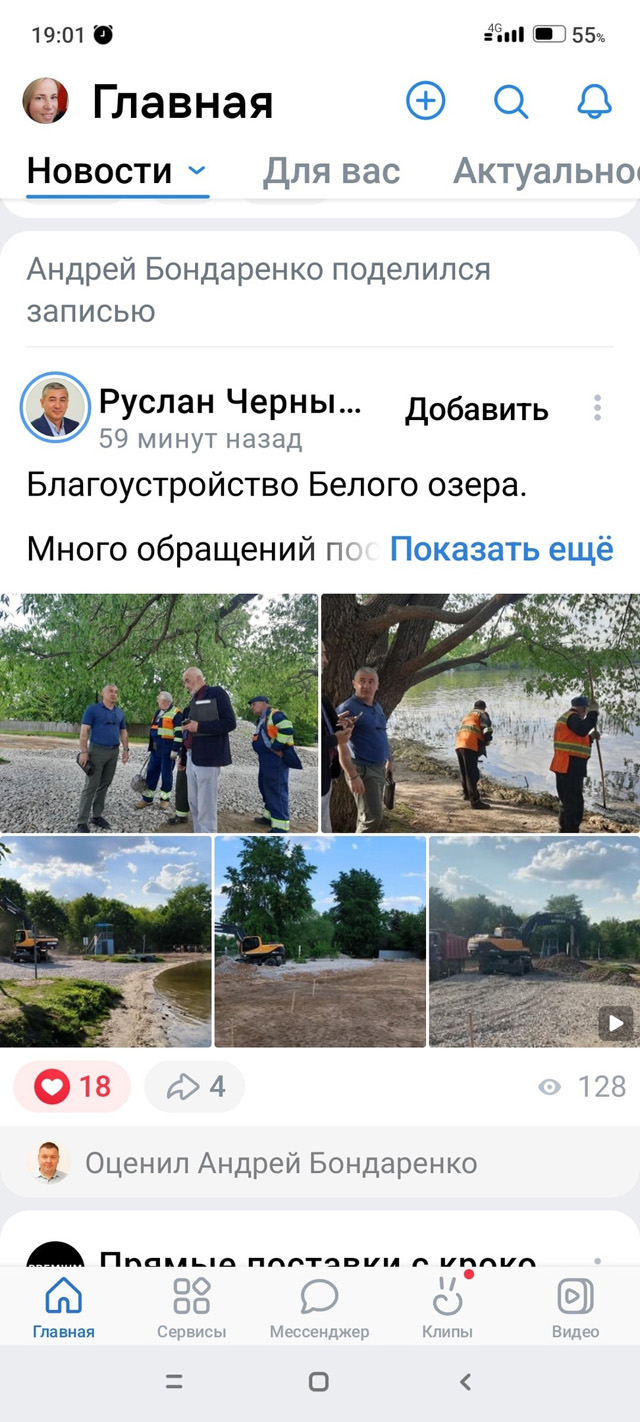The image size is (640, 1422).
Task: Share the post with 4 reposts
Action: pyautogui.click(x=195, y=1086)
